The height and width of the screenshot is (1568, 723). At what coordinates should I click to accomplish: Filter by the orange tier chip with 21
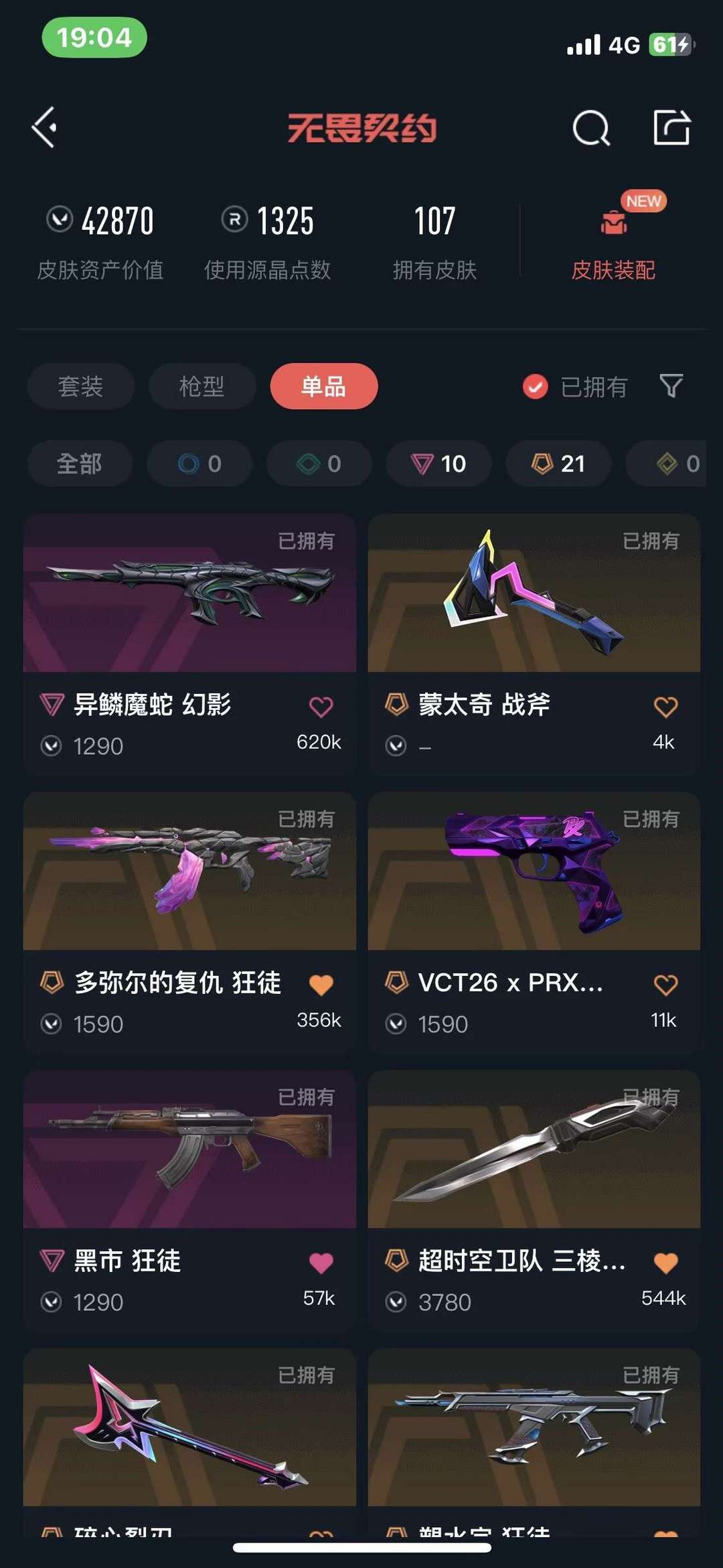tap(558, 464)
